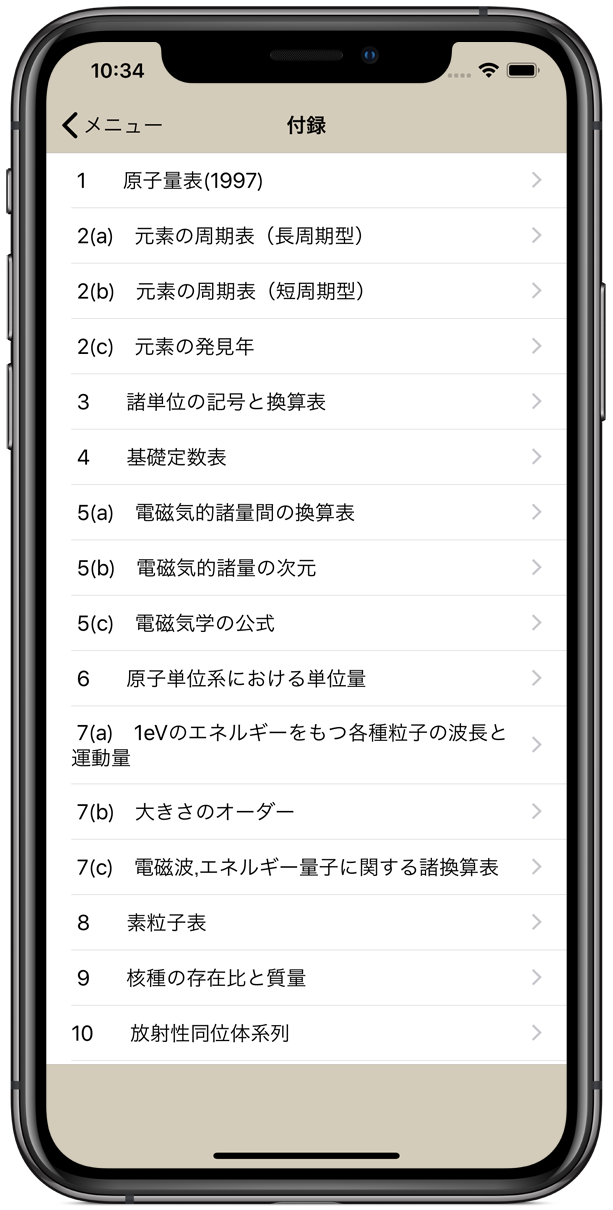The image size is (613, 1210).
Task: Select 放射性同位体系列 row
Action: [306, 1033]
